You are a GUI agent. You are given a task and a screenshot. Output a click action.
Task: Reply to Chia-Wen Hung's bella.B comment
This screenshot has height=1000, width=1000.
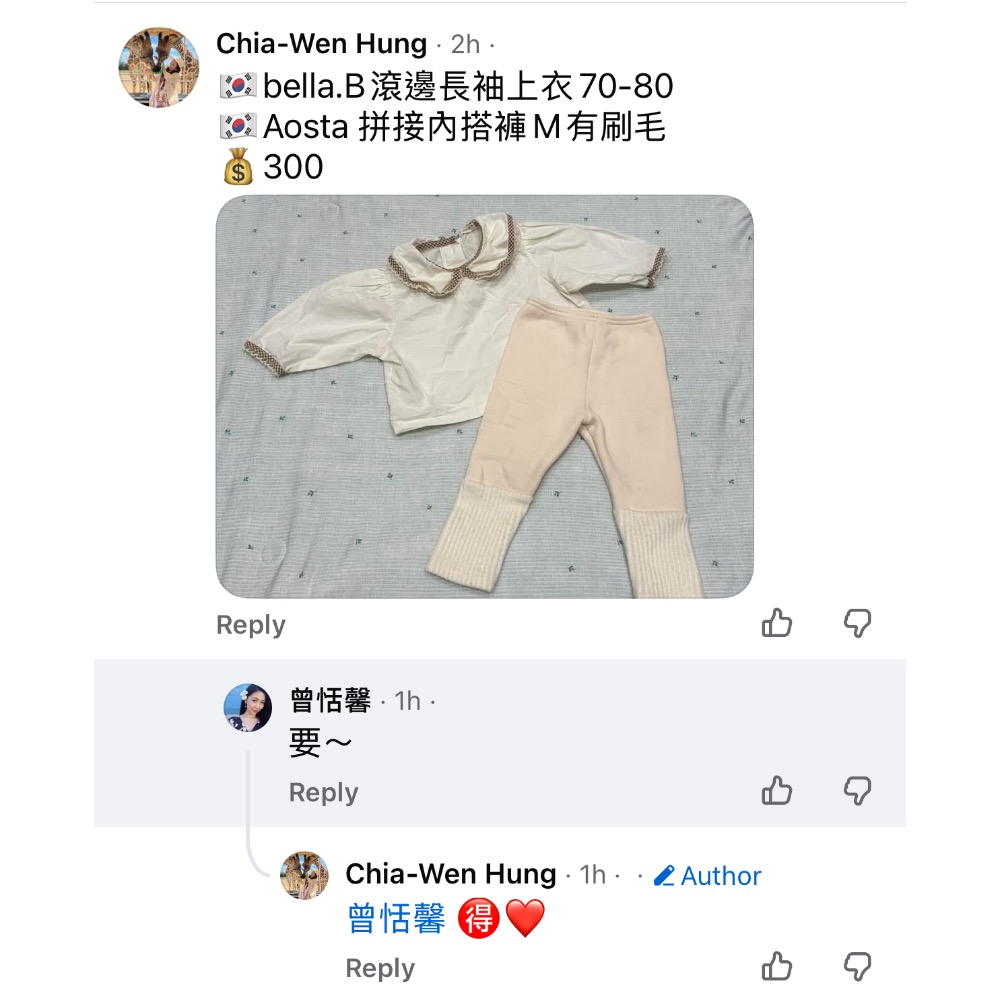[251, 625]
